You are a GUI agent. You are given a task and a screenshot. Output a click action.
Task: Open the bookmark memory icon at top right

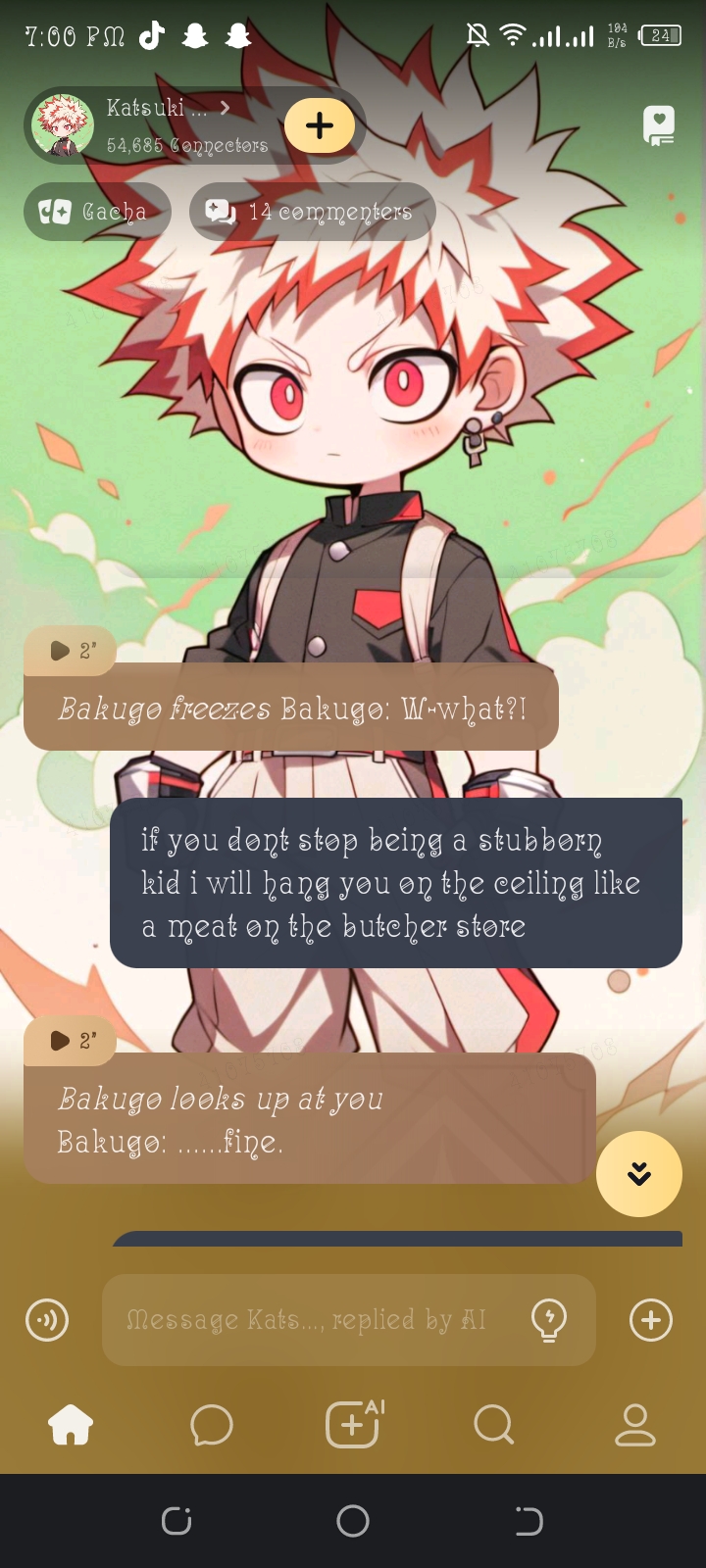tap(659, 125)
